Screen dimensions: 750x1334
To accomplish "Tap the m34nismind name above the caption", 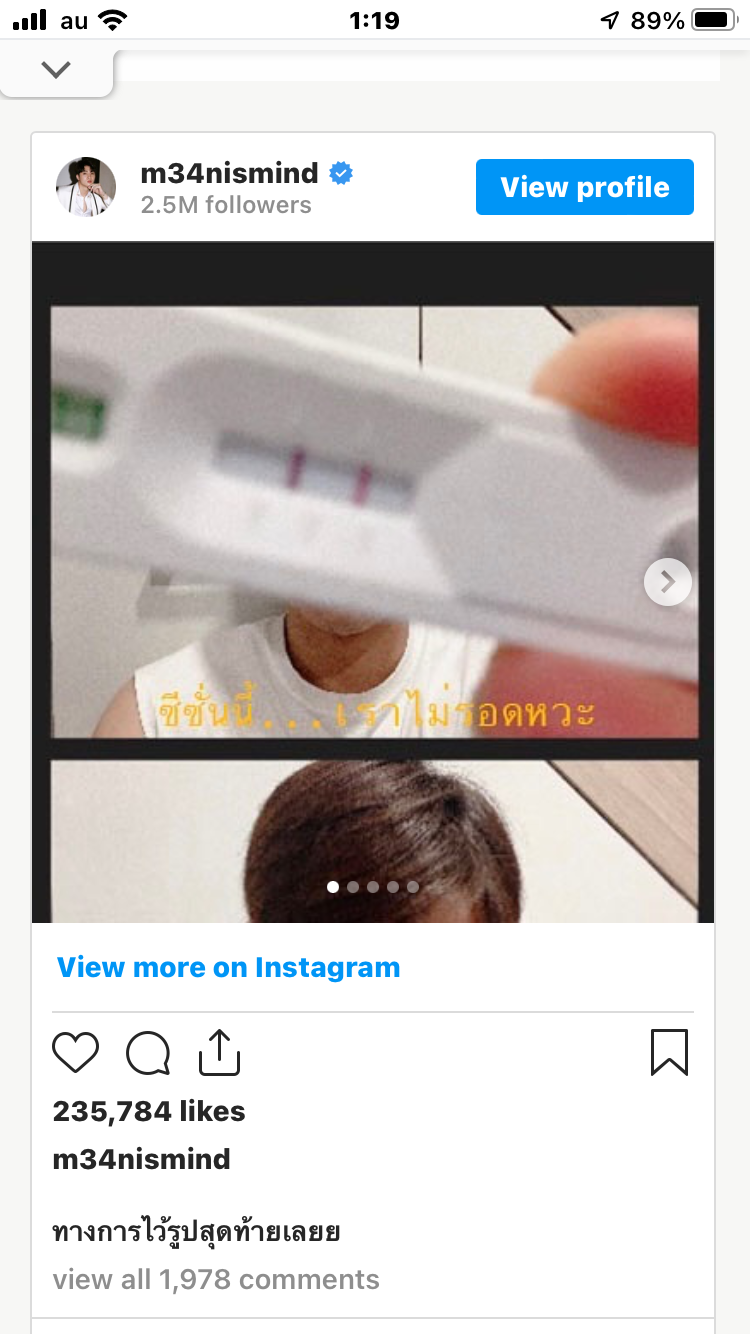I will click(141, 1159).
